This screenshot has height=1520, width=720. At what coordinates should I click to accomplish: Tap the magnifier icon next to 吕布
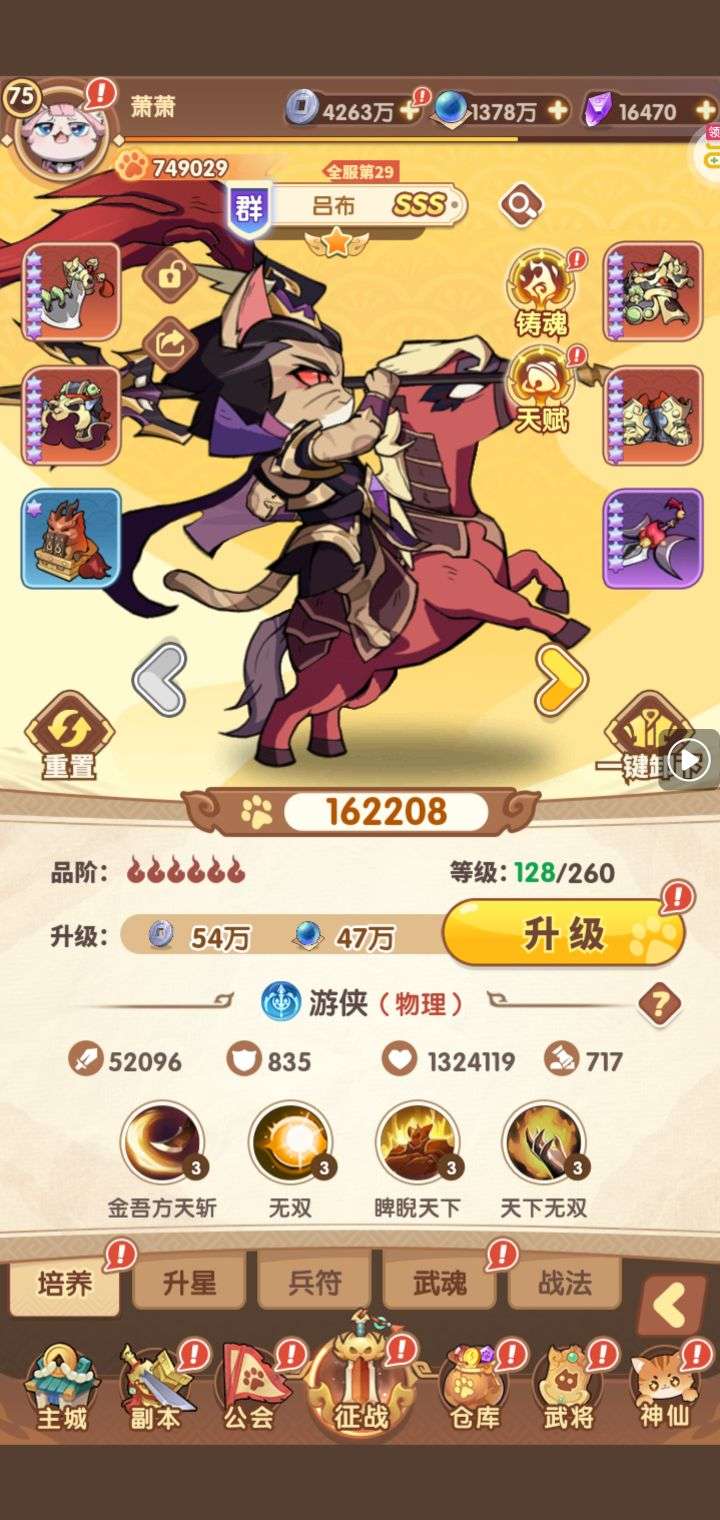click(x=520, y=206)
